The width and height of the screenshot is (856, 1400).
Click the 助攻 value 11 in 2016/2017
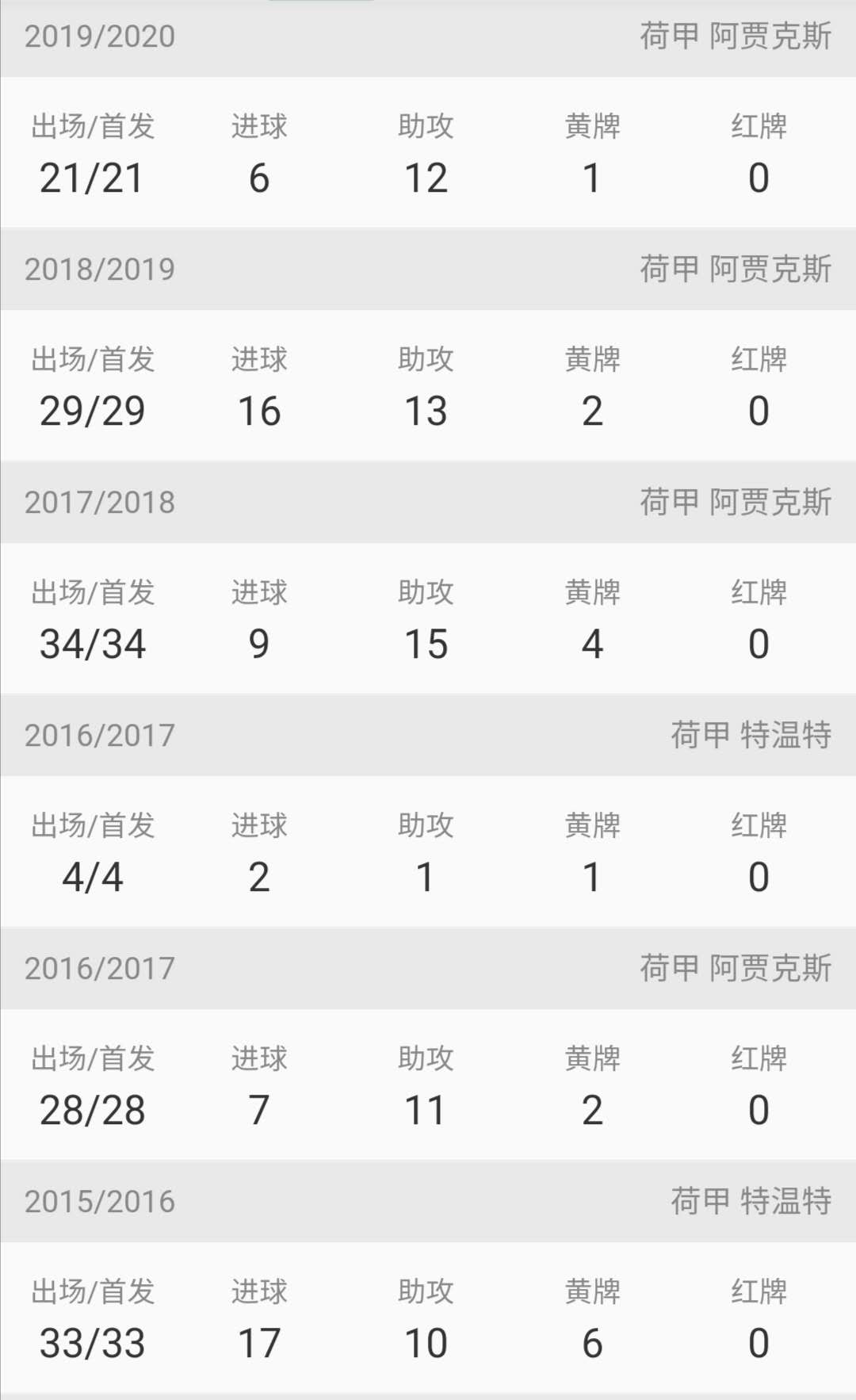tap(427, 1109)
